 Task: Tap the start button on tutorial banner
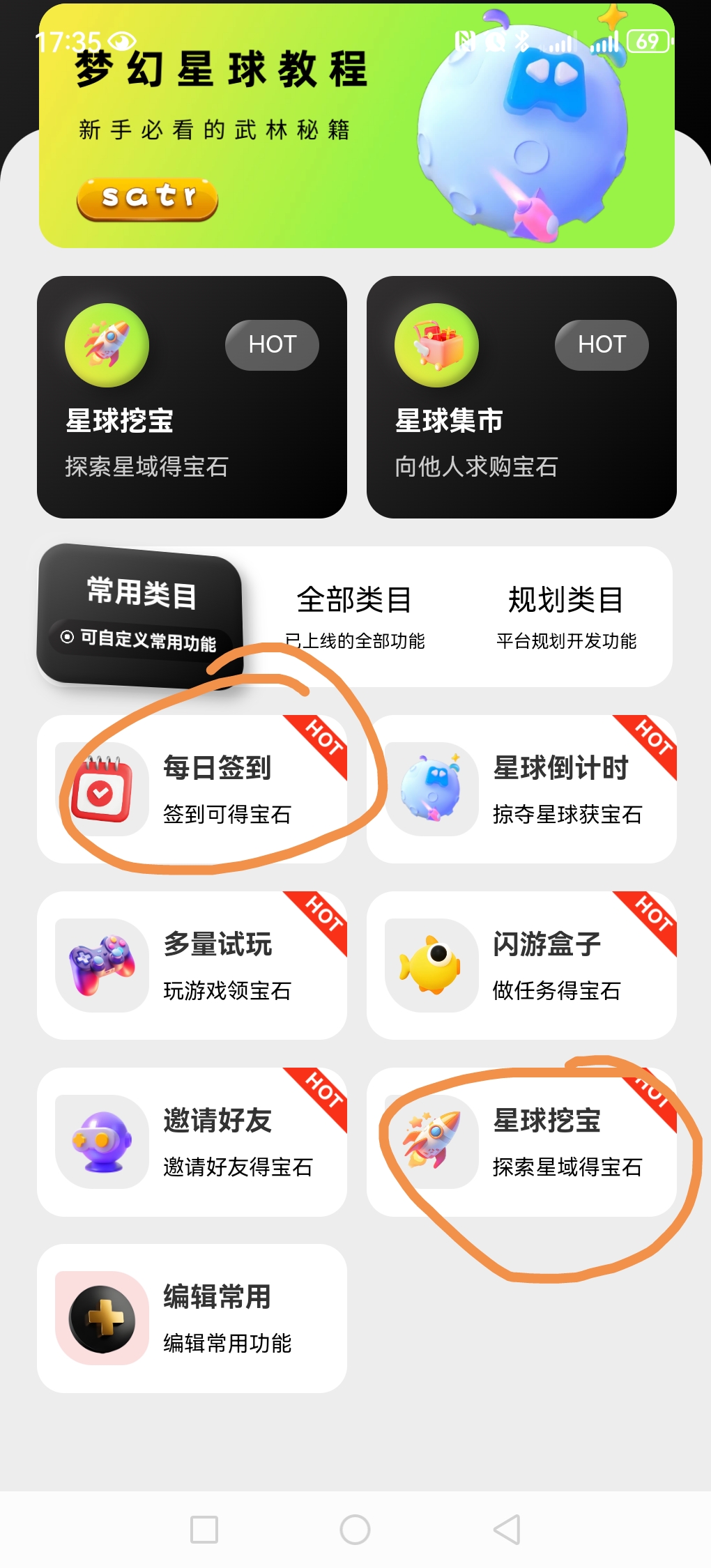pos(147,199)
